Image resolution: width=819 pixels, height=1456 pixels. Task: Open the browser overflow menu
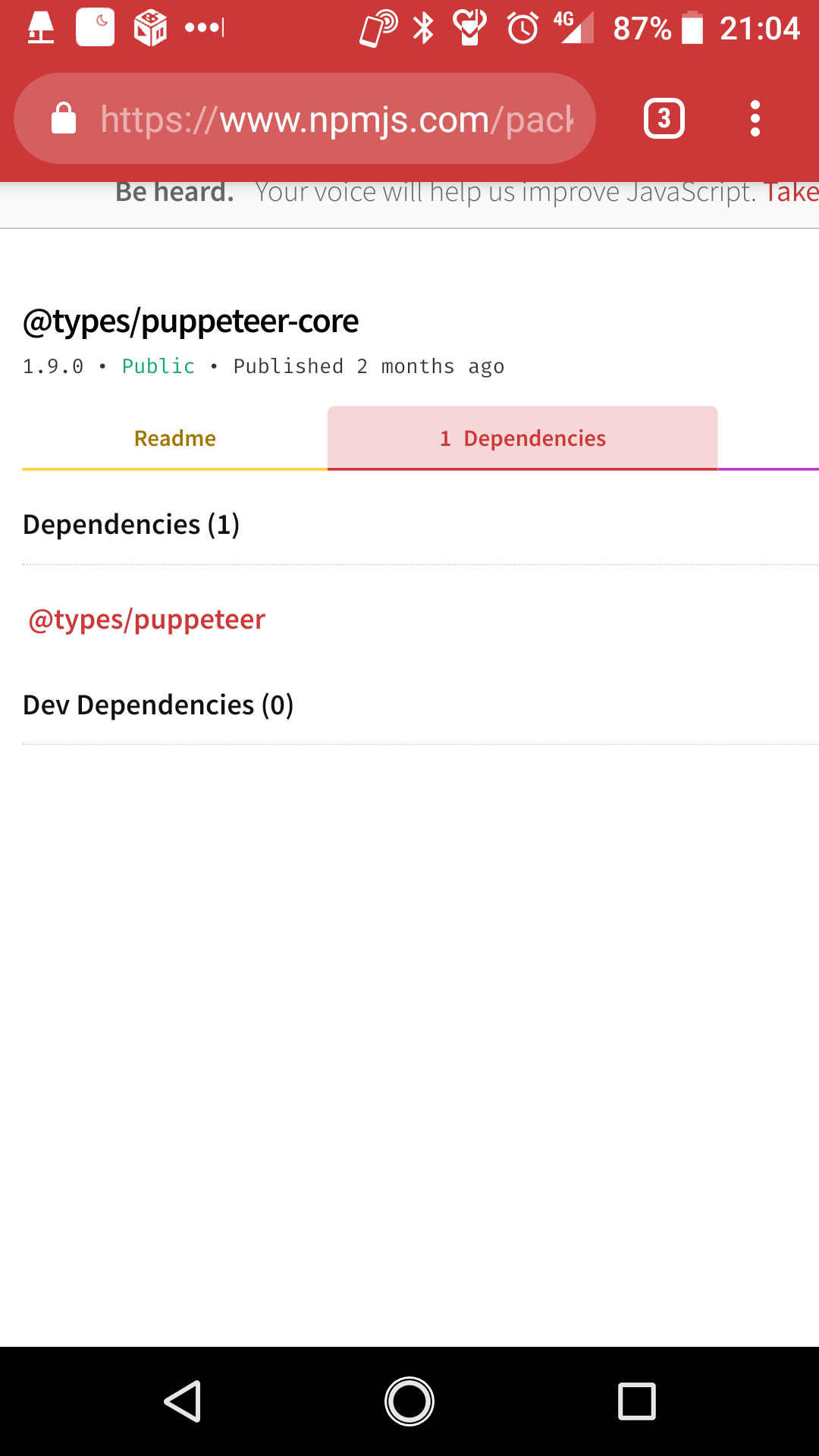coord(755,118)
